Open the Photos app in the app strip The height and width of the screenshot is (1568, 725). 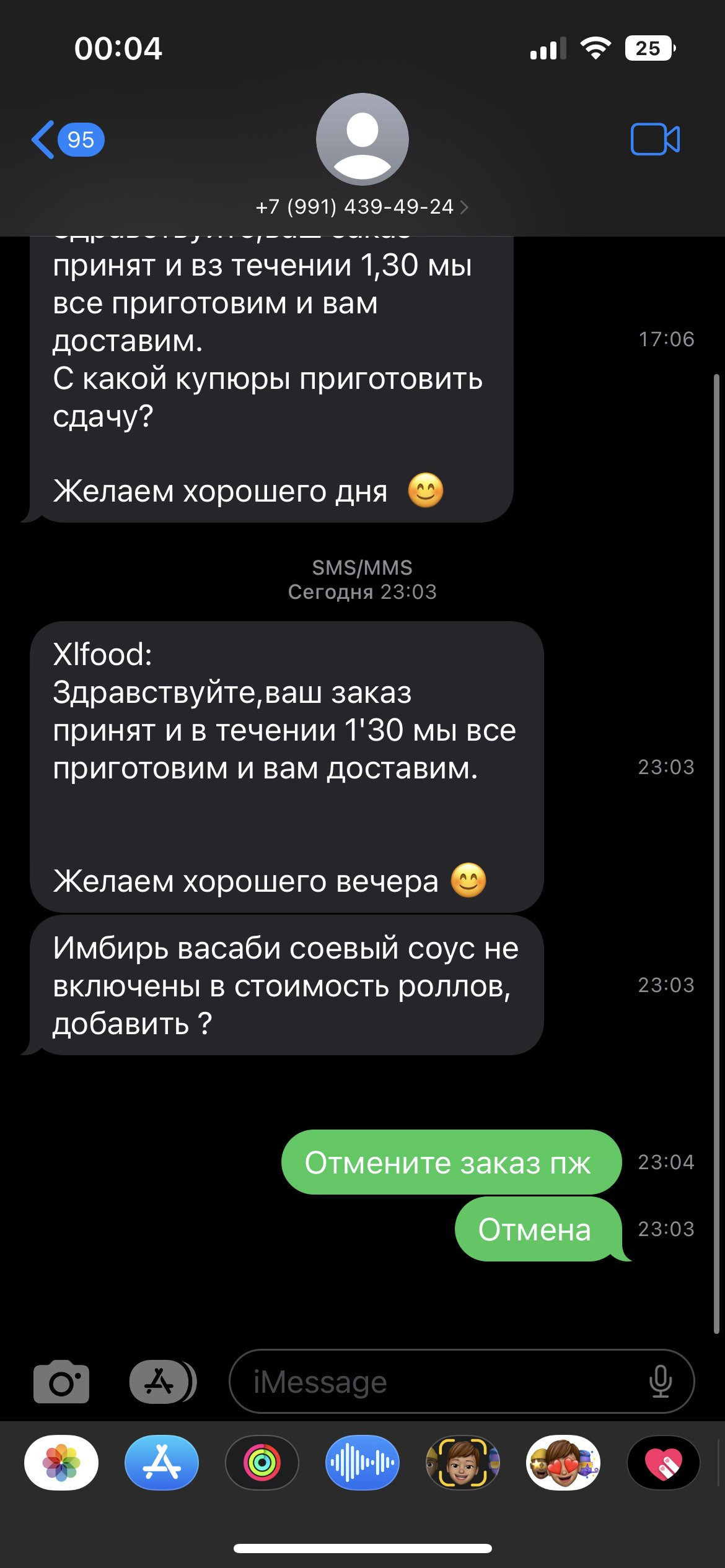[x=61, y=1463]
